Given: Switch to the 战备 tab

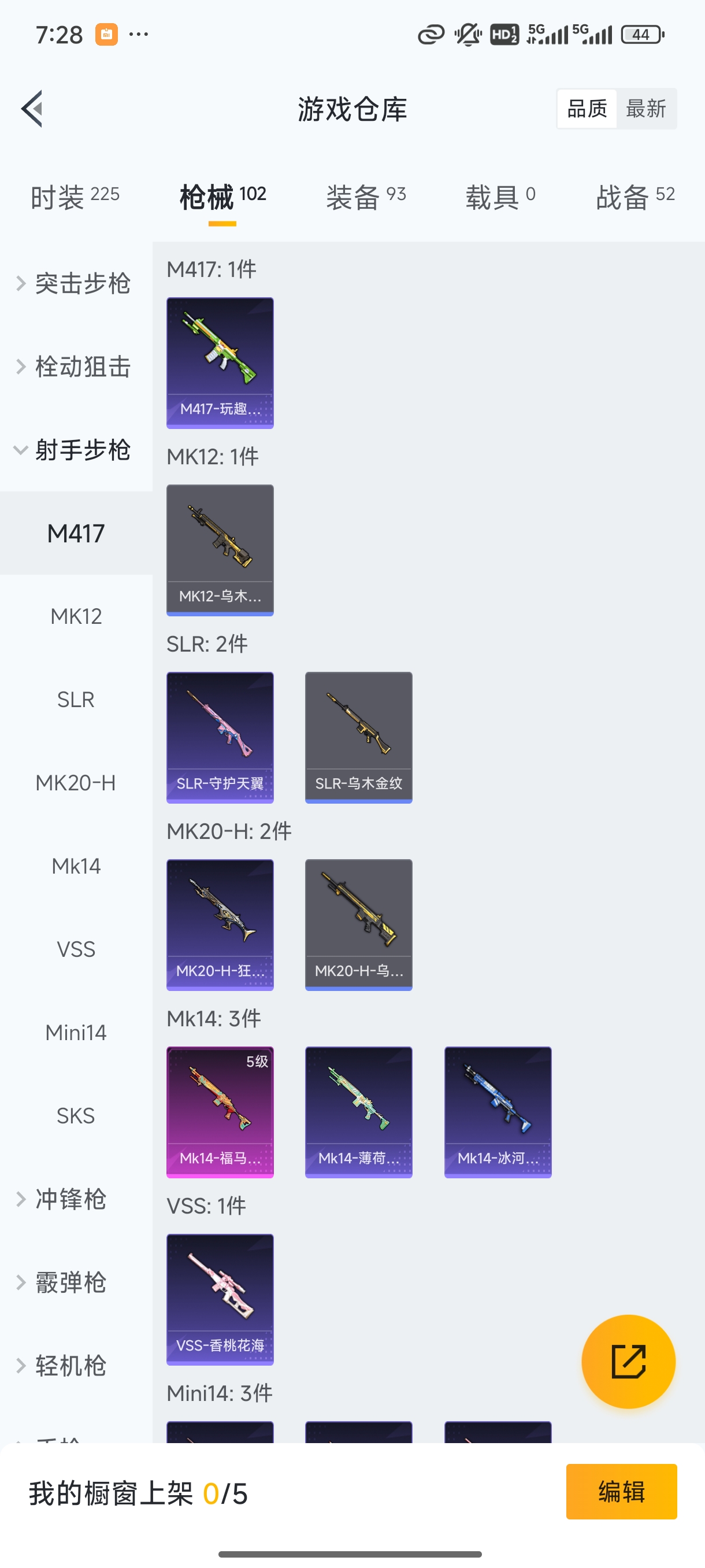Looking at the screenshot, I should coord(635,197).
